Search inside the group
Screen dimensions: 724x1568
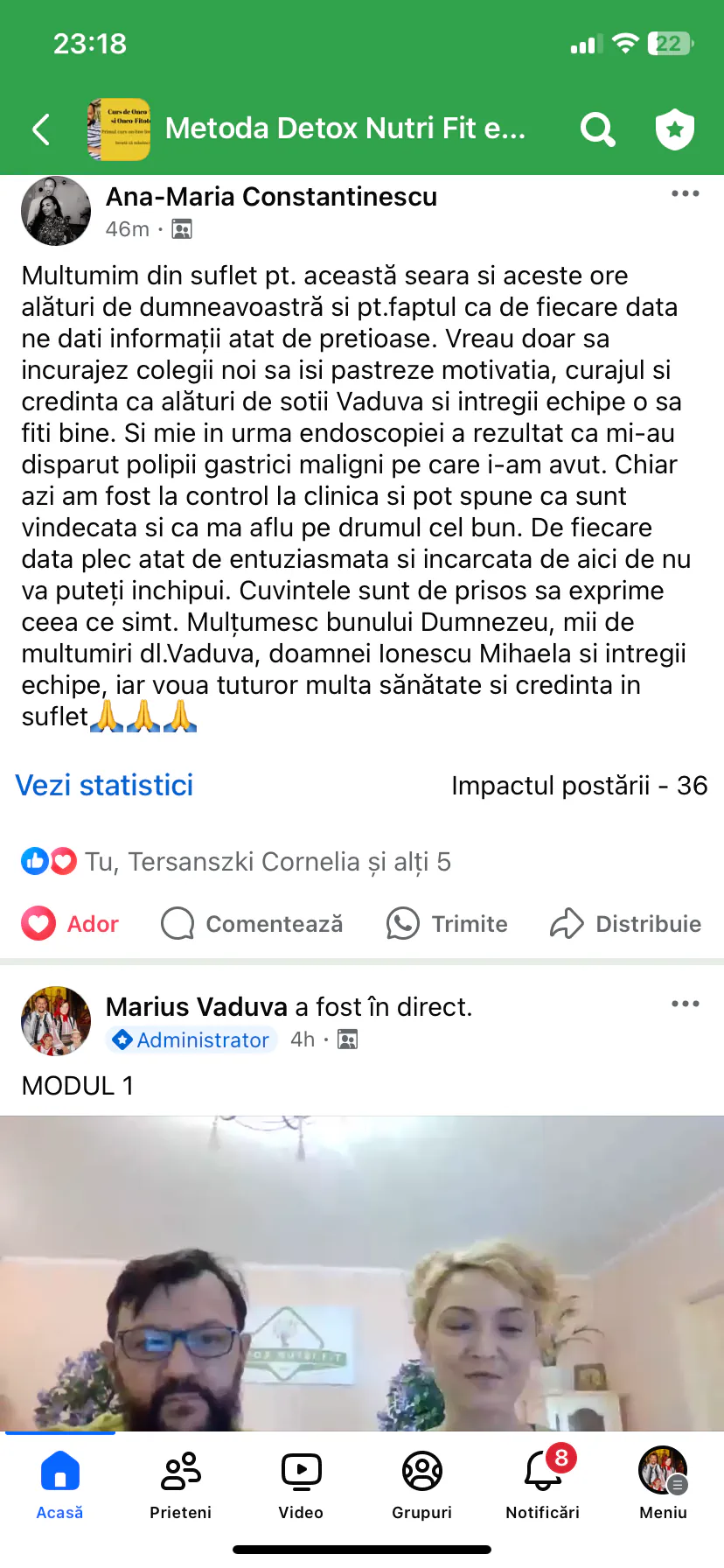click(x=598, y=129)
